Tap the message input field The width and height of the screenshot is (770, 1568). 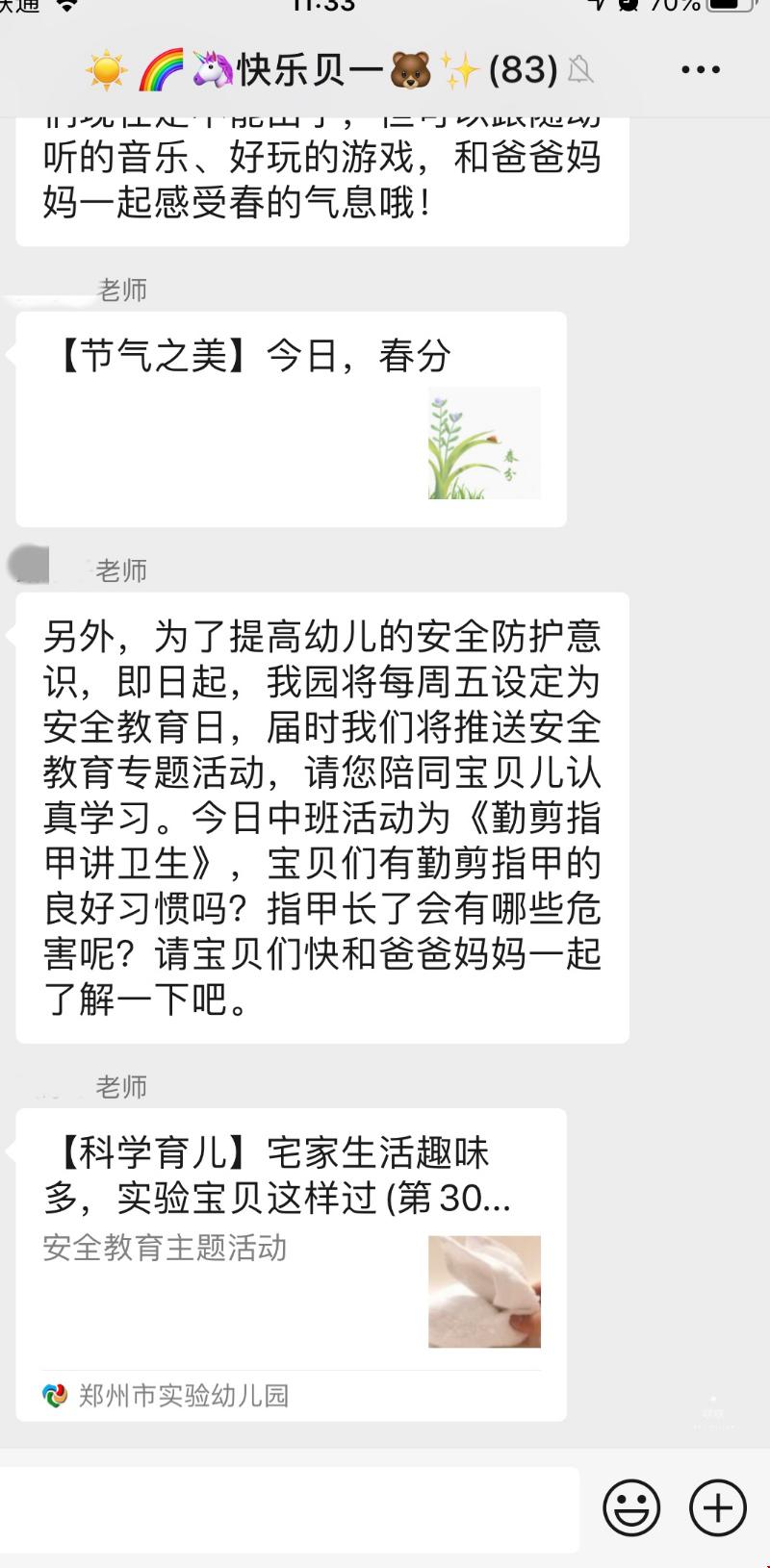[289, 1508]
